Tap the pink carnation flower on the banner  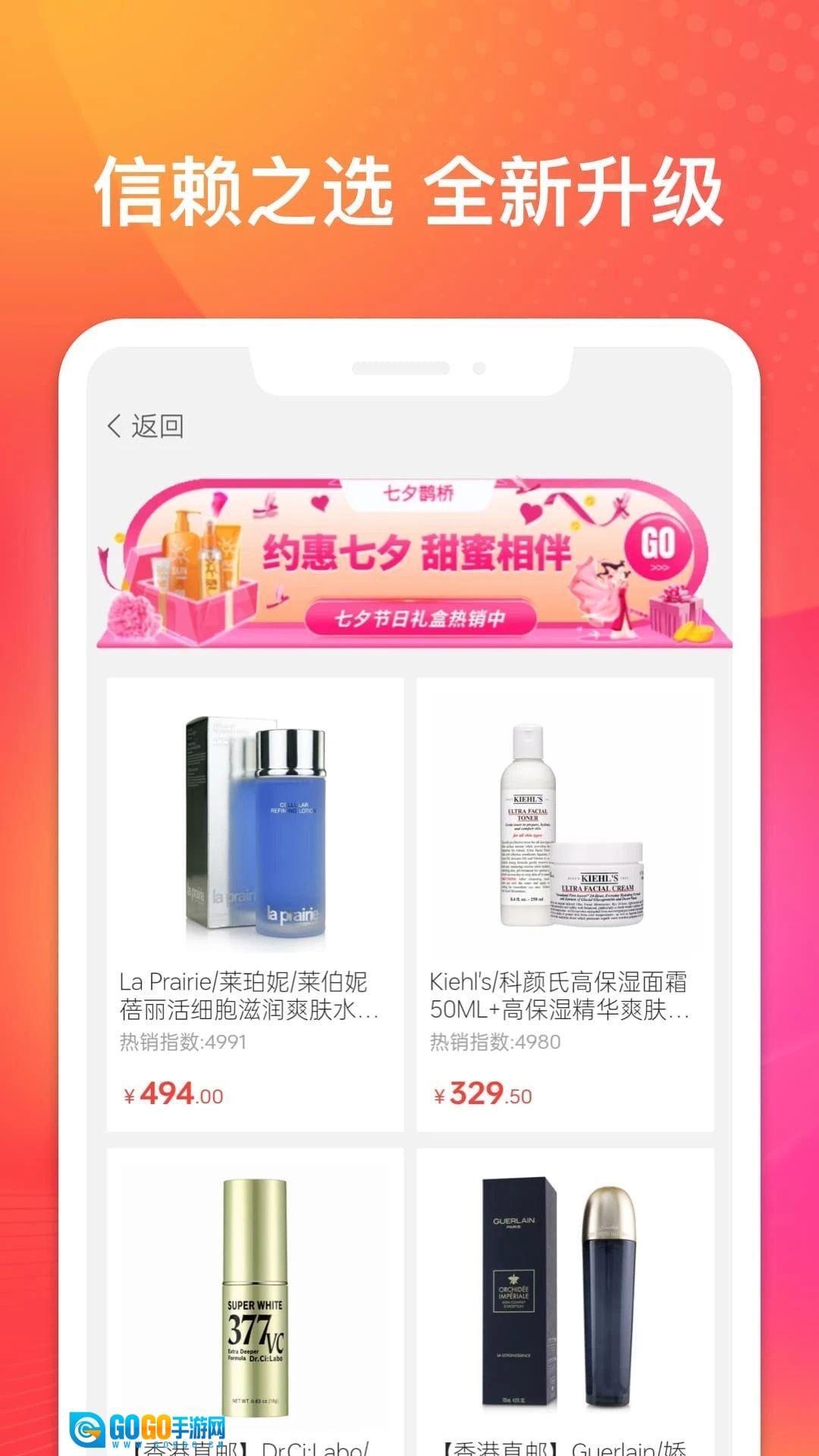point(135,614)
